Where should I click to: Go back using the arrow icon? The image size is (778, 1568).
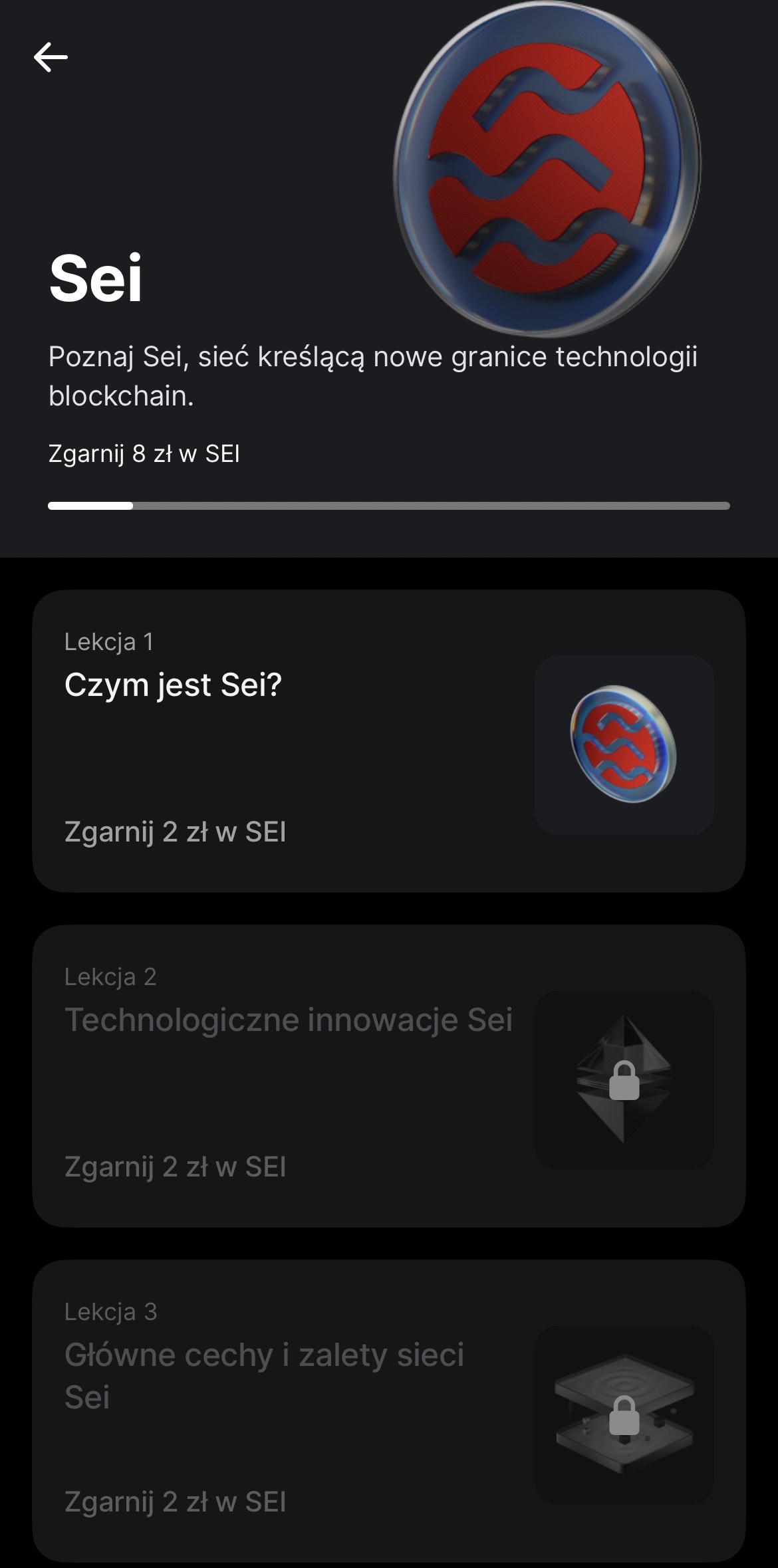[51, 57]
